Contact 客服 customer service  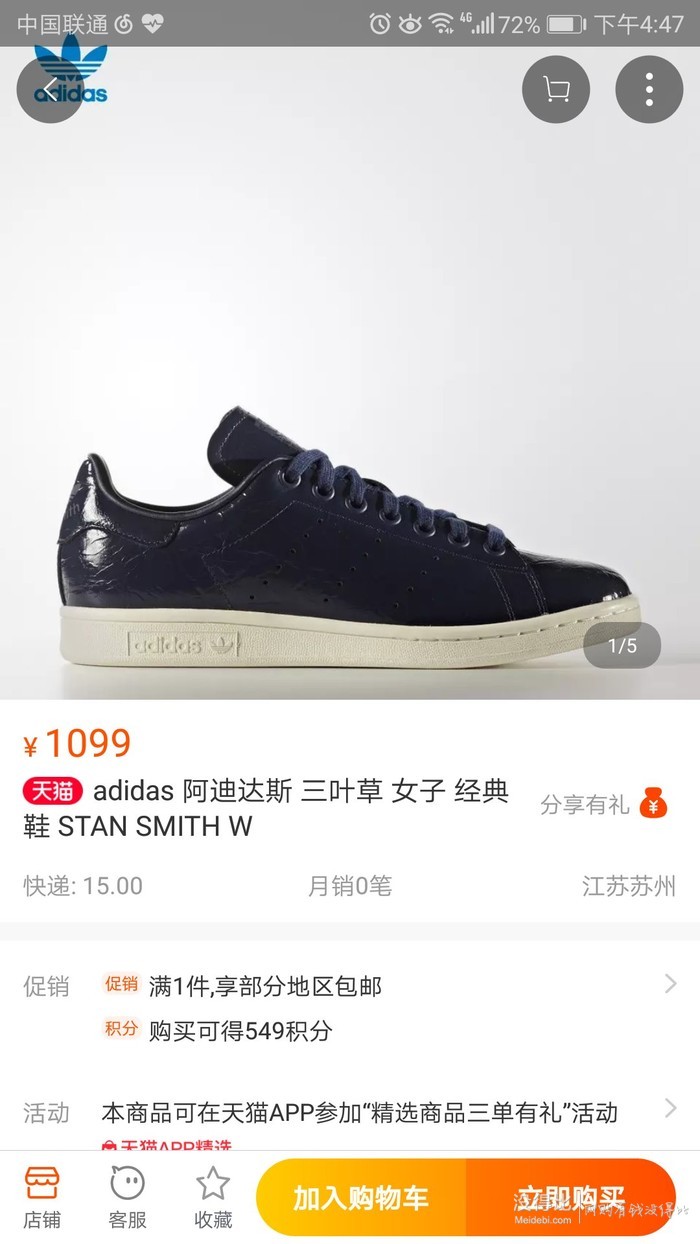[127, 1197]
